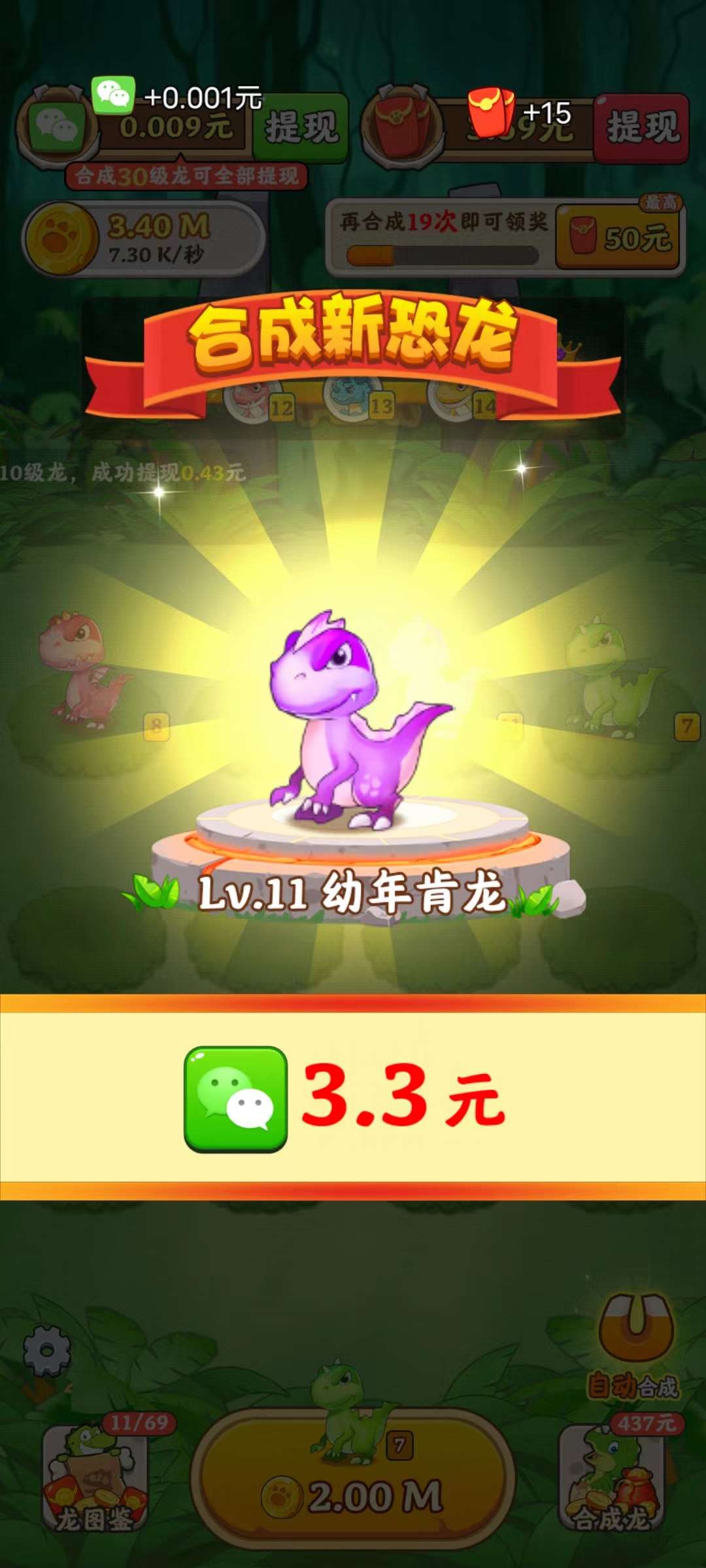The image size is (706, 1568).
Task: Enable 自动合成 auto-merge magnet
Action: 634,1347
